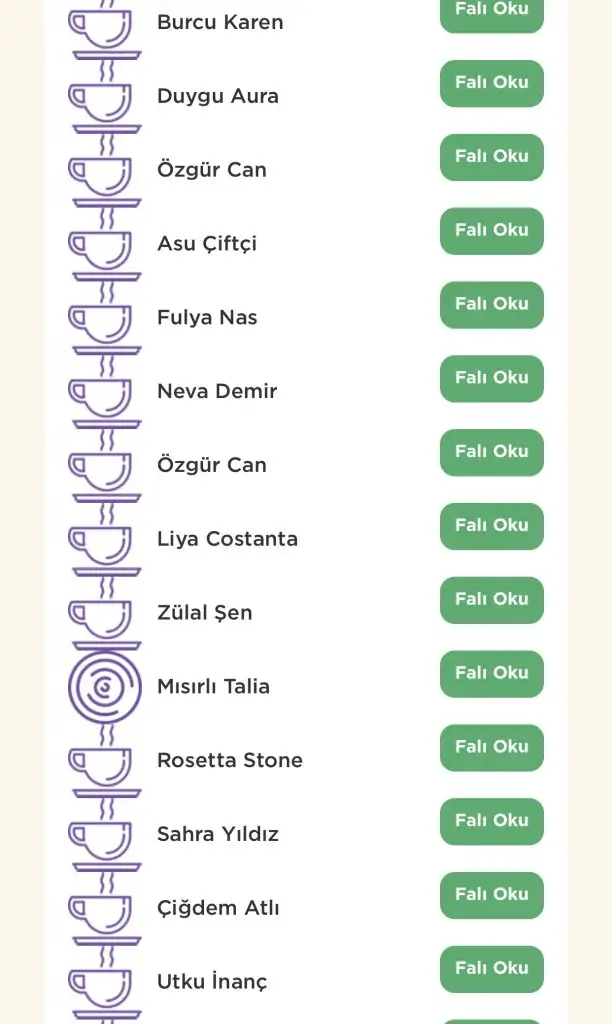The height and width of the screenshot is (1024, 612).
Task: Read the fortune from Utku İnanç
Action: [491, 969]
